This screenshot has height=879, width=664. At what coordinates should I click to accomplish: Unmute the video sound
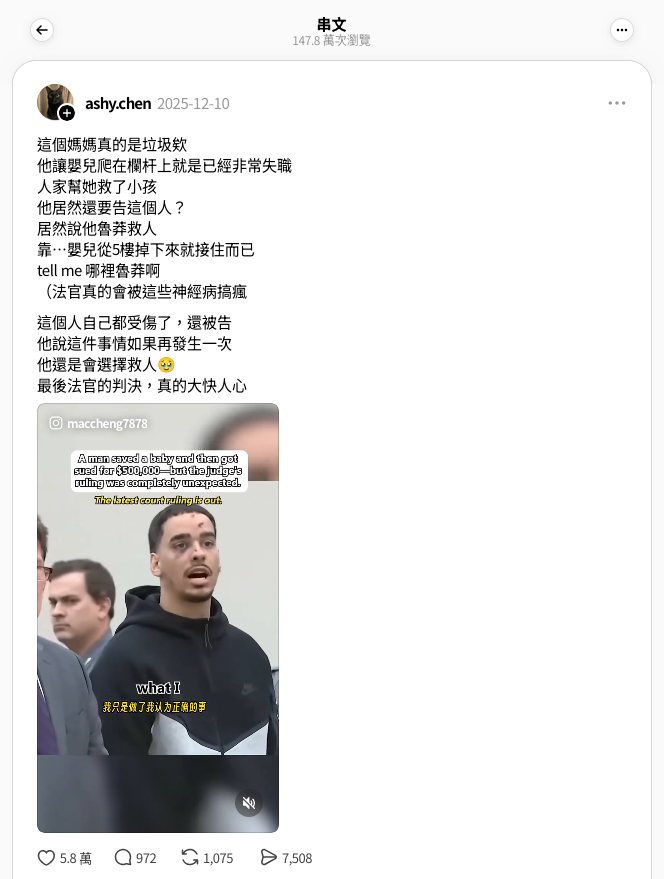pyautogui.click(x=249, y=802)
